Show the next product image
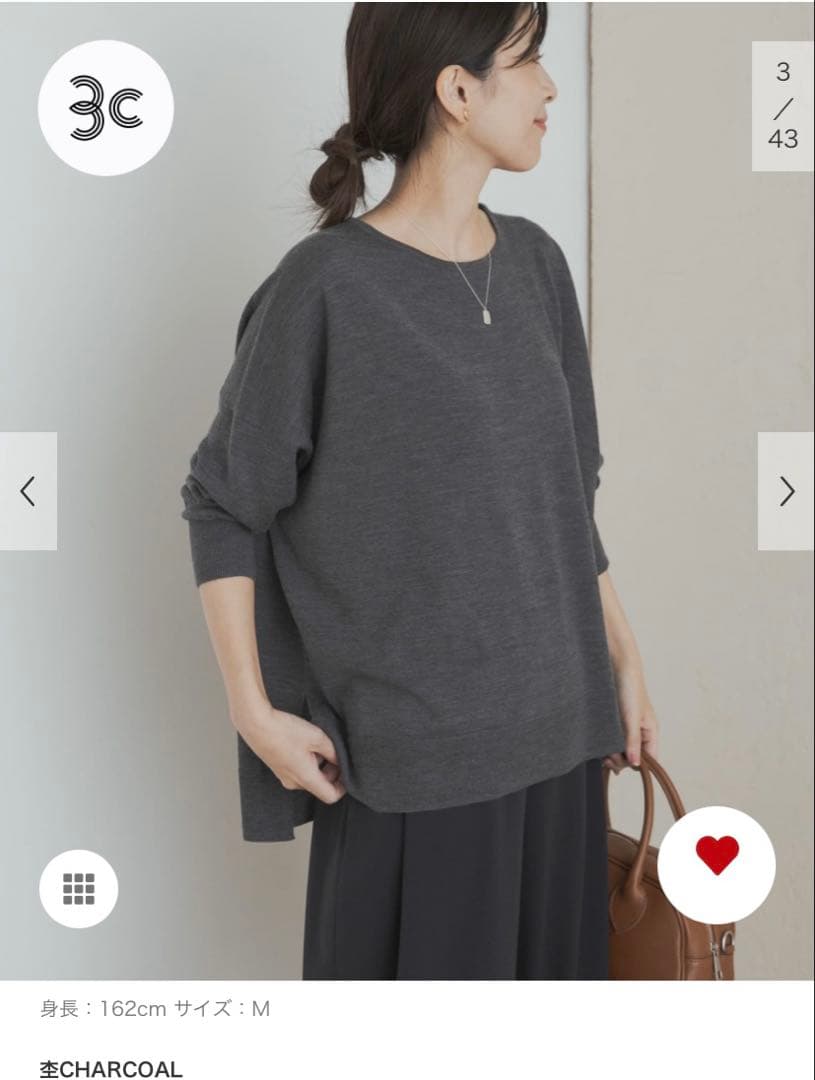 [x=786, y=491]
